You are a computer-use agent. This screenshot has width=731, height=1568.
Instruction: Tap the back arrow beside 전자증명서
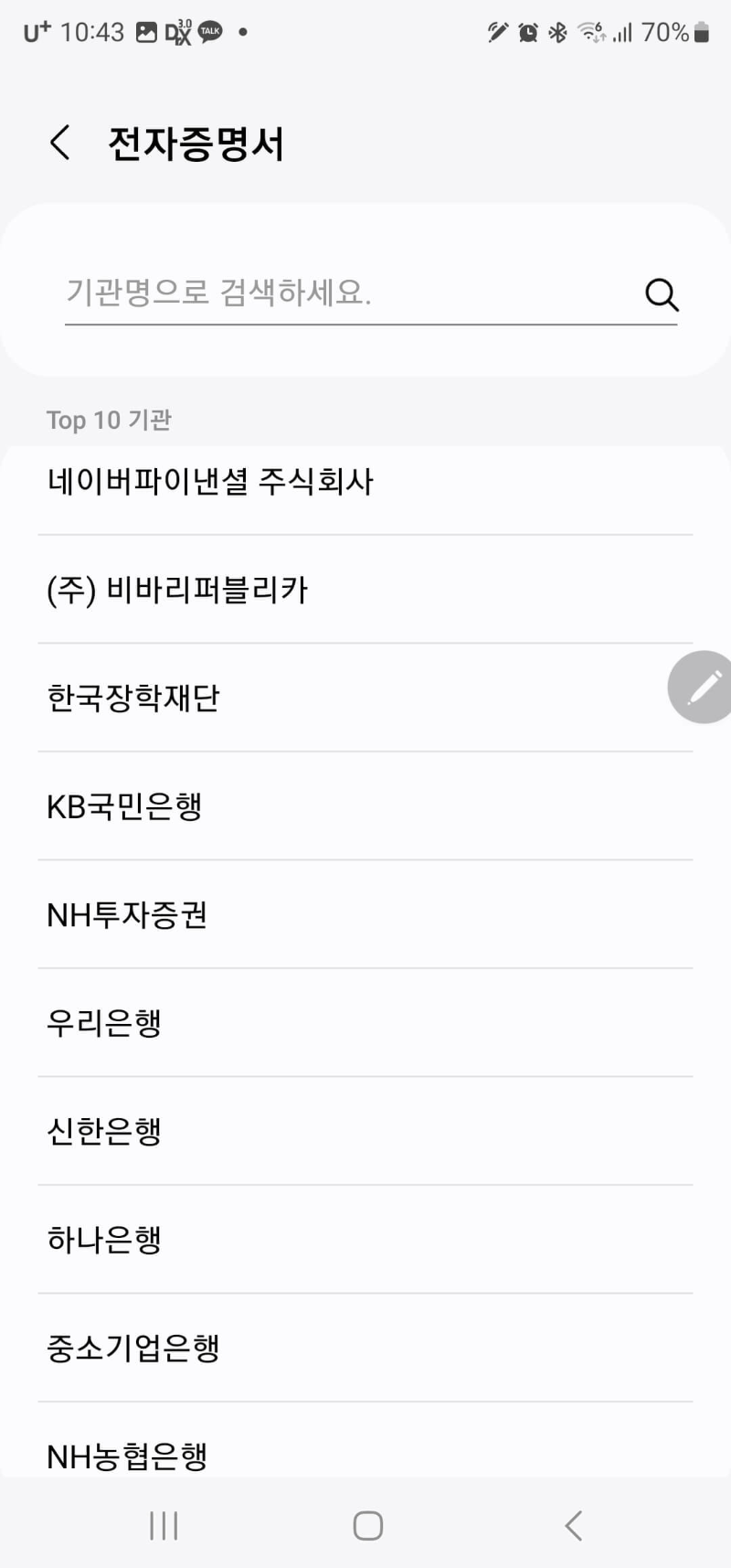click(58, 143)
